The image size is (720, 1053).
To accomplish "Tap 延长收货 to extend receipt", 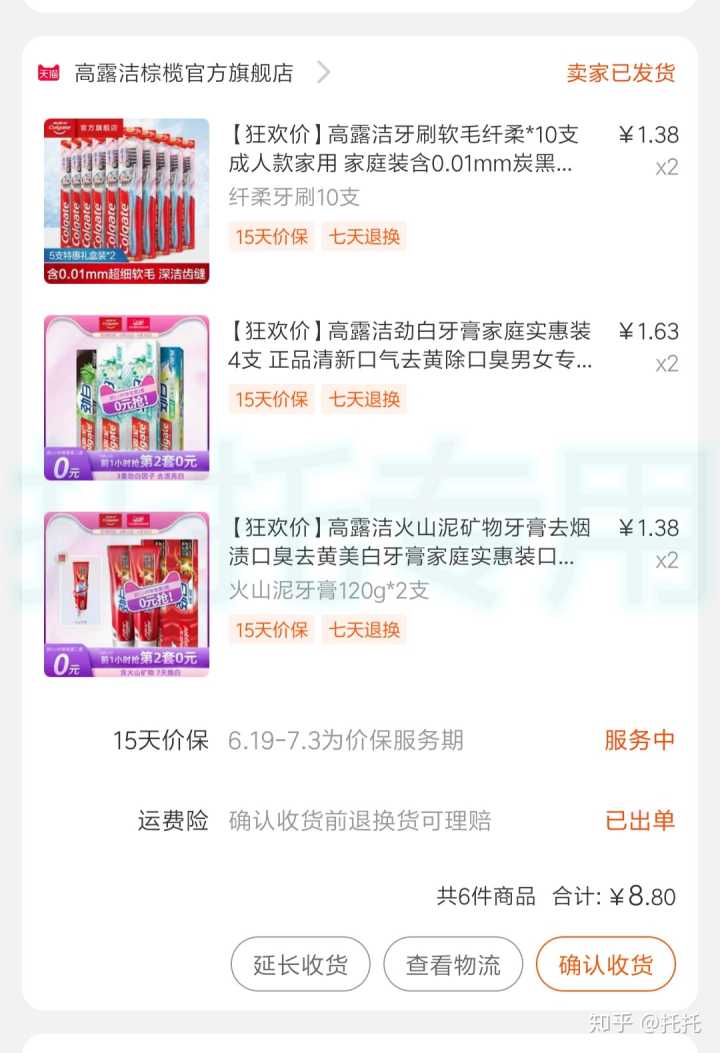I will [300, 964].
